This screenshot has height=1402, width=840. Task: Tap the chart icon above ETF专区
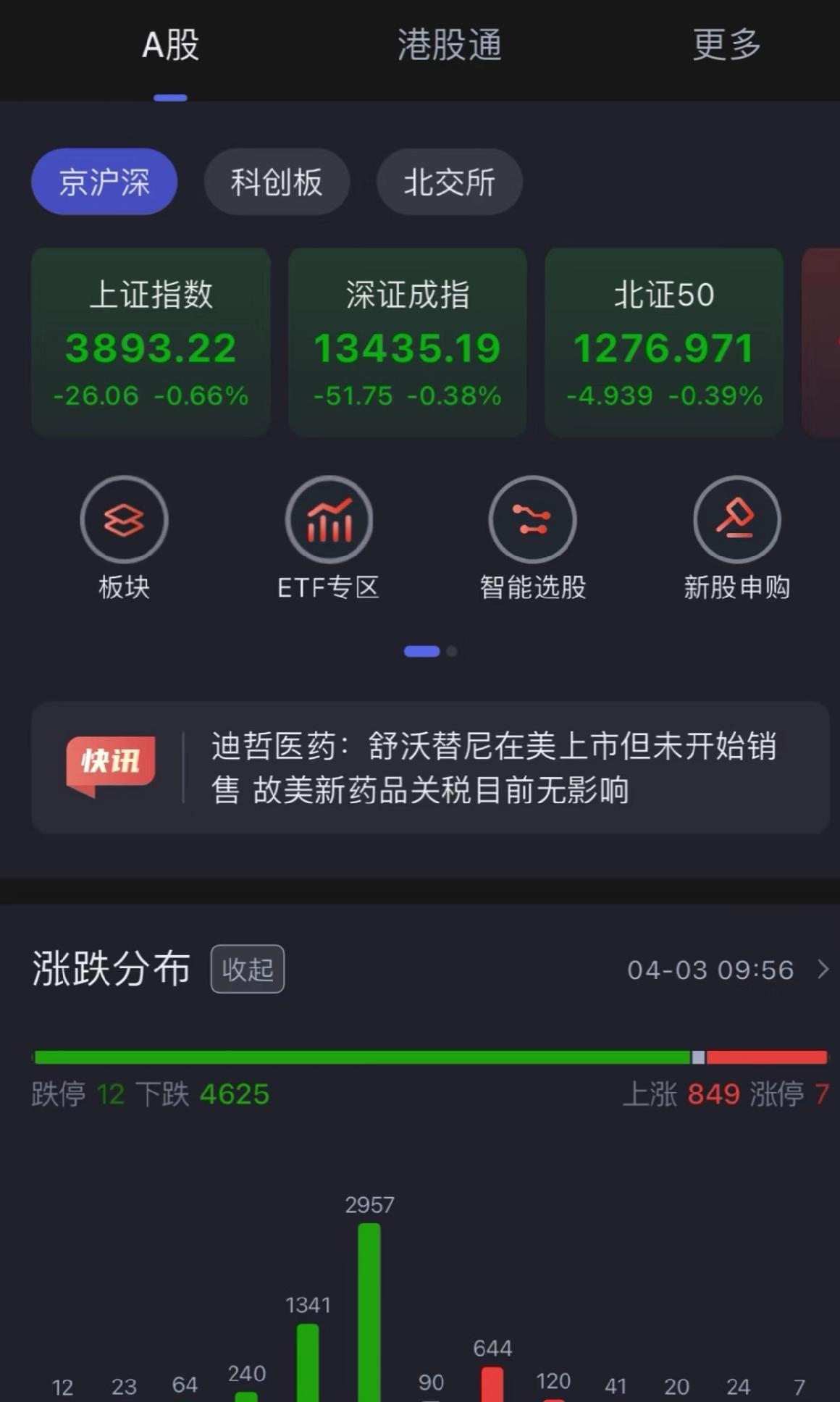tap(329, 519)
